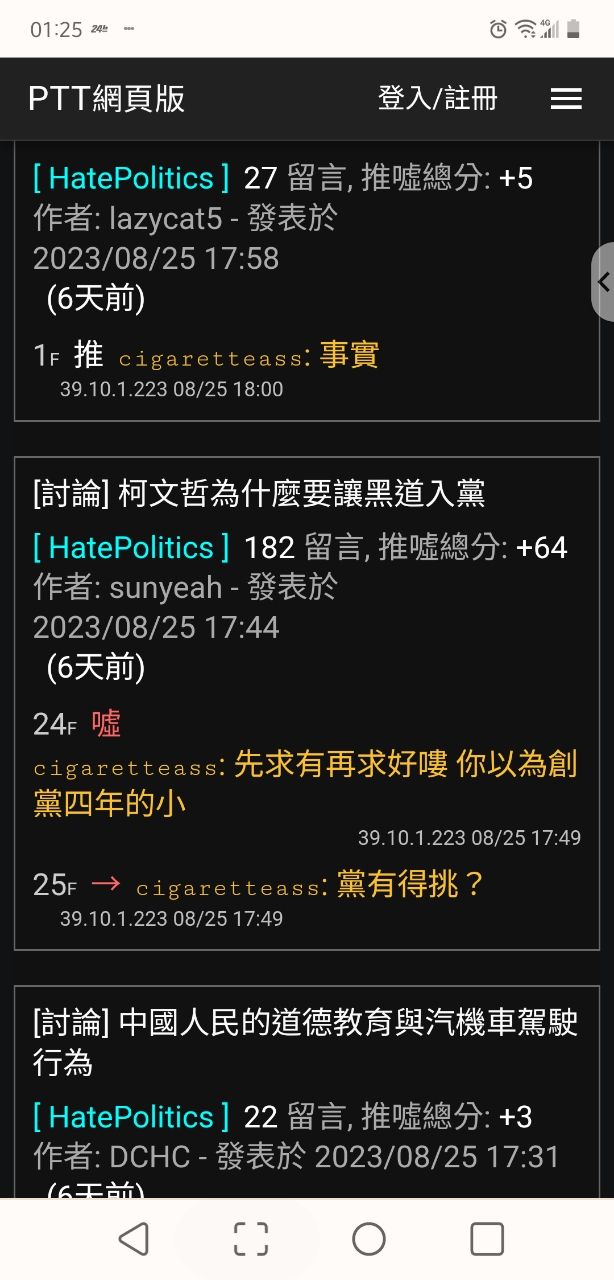Open HatePolitics board from DCHC's post

pyautogui.click(x=131, y=1116)
